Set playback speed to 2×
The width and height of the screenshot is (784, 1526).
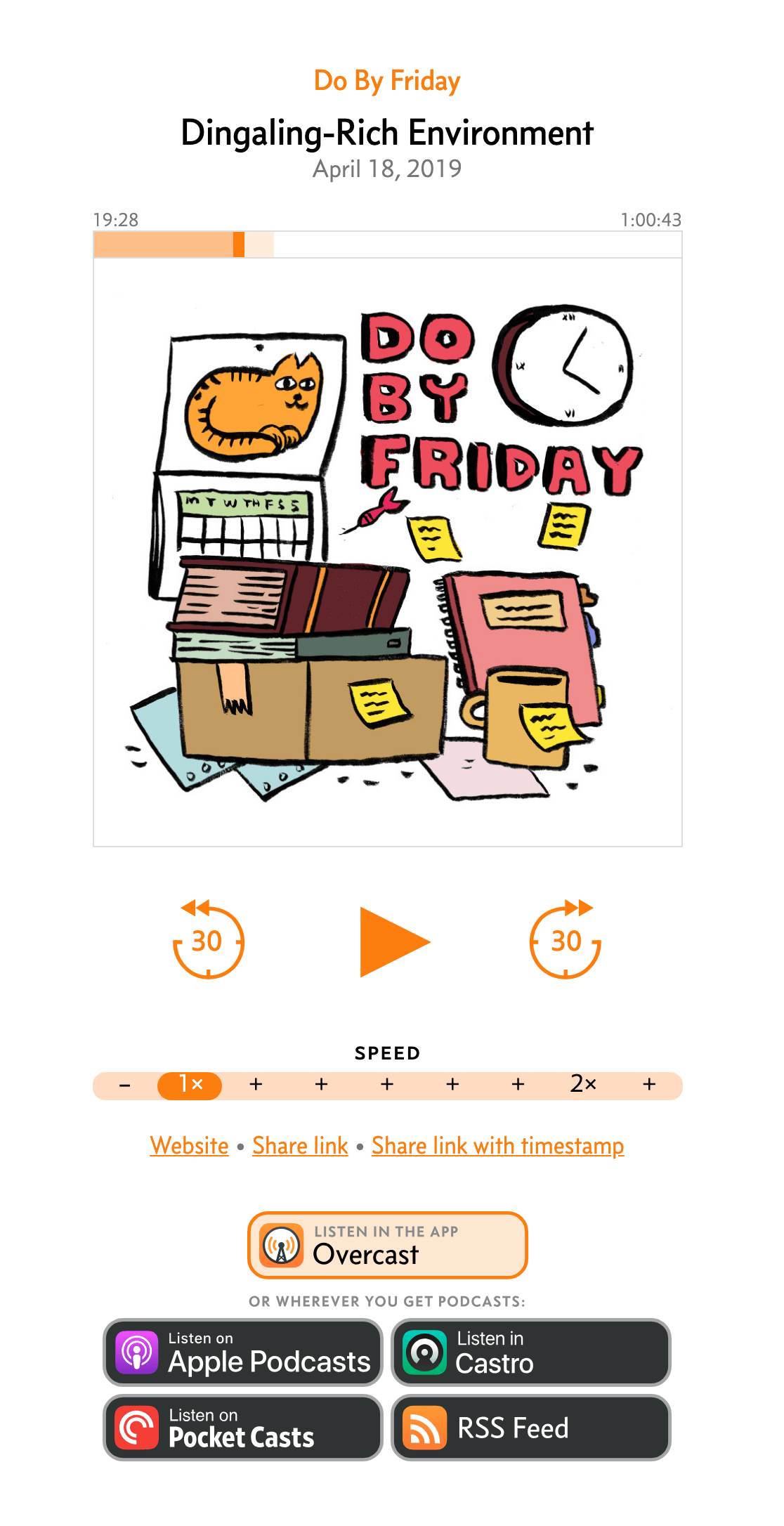[x=583, y=1085]
